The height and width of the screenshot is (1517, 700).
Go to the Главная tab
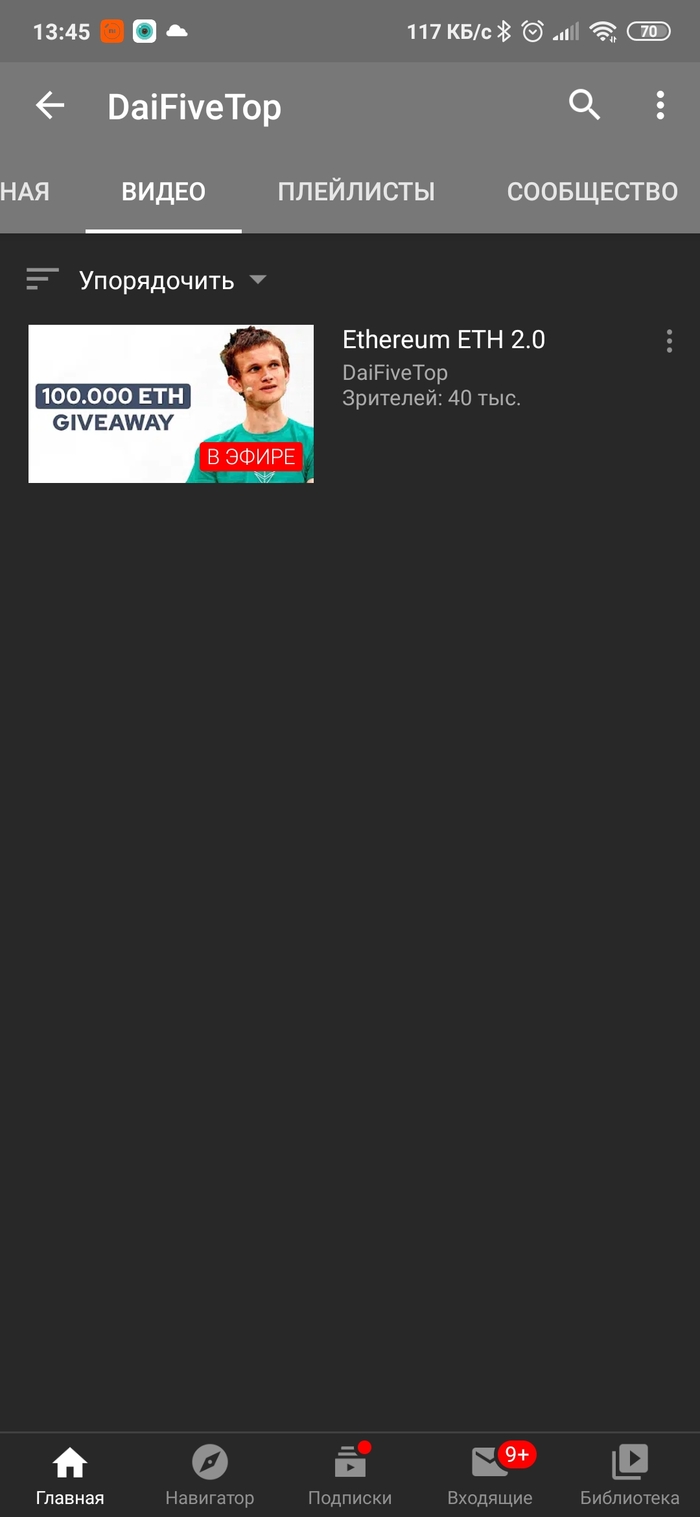click(70, 1475)
